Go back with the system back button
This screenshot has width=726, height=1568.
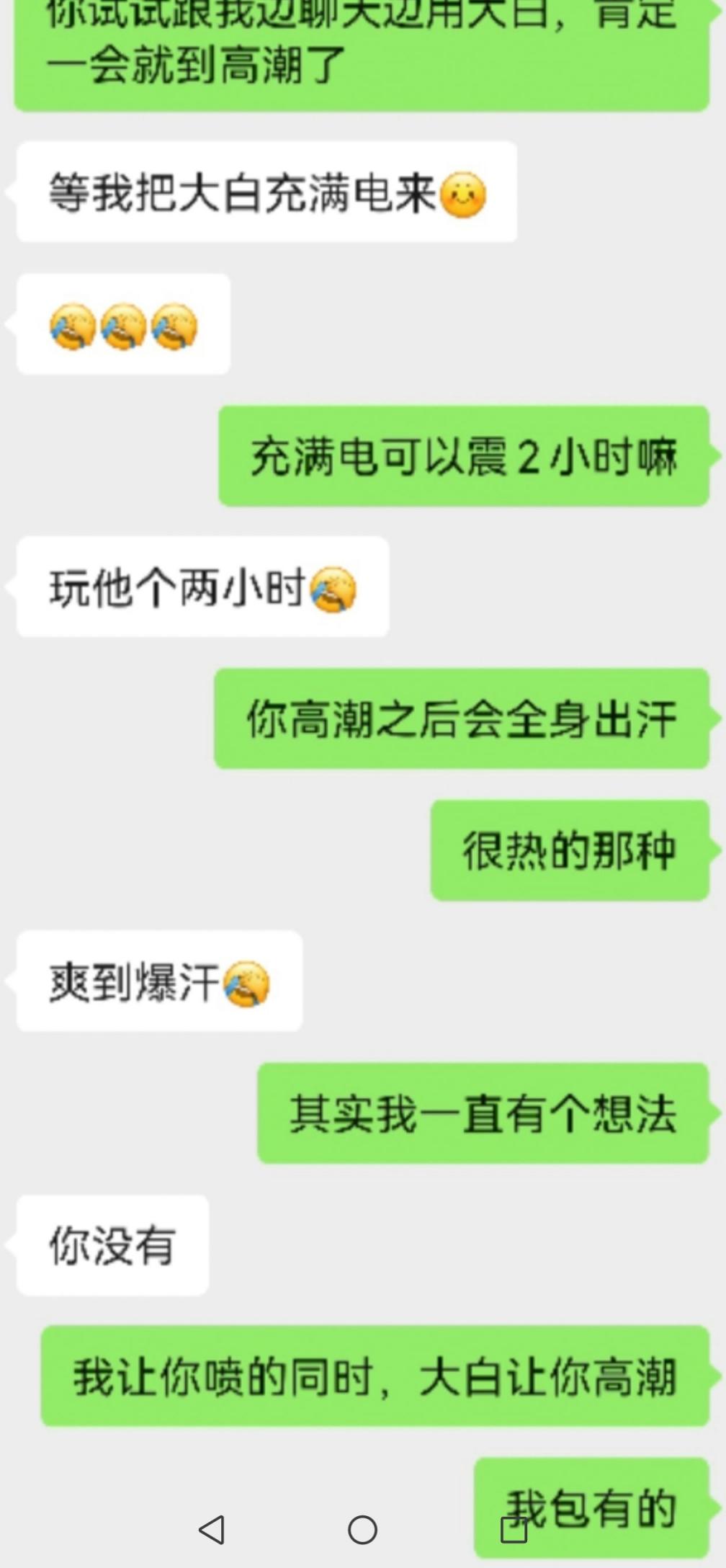point(212,1529)
